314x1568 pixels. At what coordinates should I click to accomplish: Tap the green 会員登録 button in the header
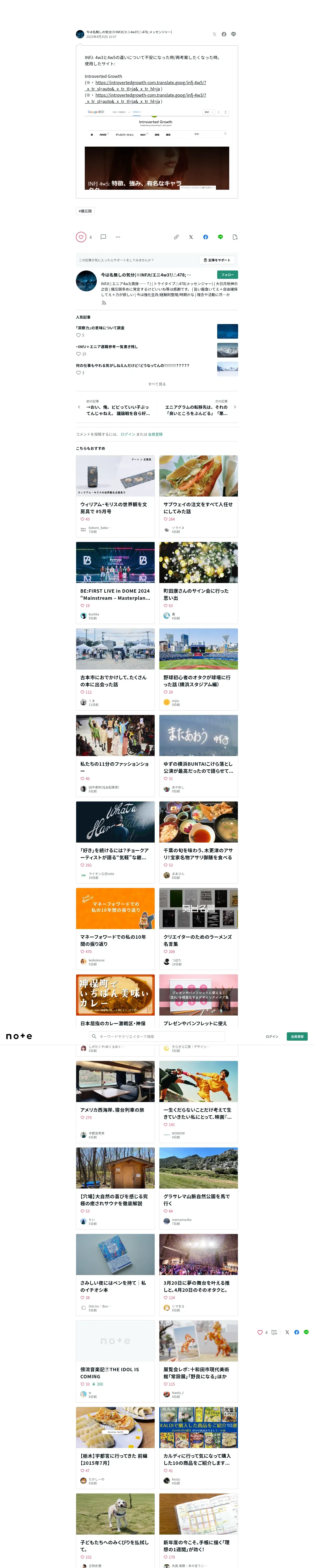pyautogui.click(x=297, y=1036)
